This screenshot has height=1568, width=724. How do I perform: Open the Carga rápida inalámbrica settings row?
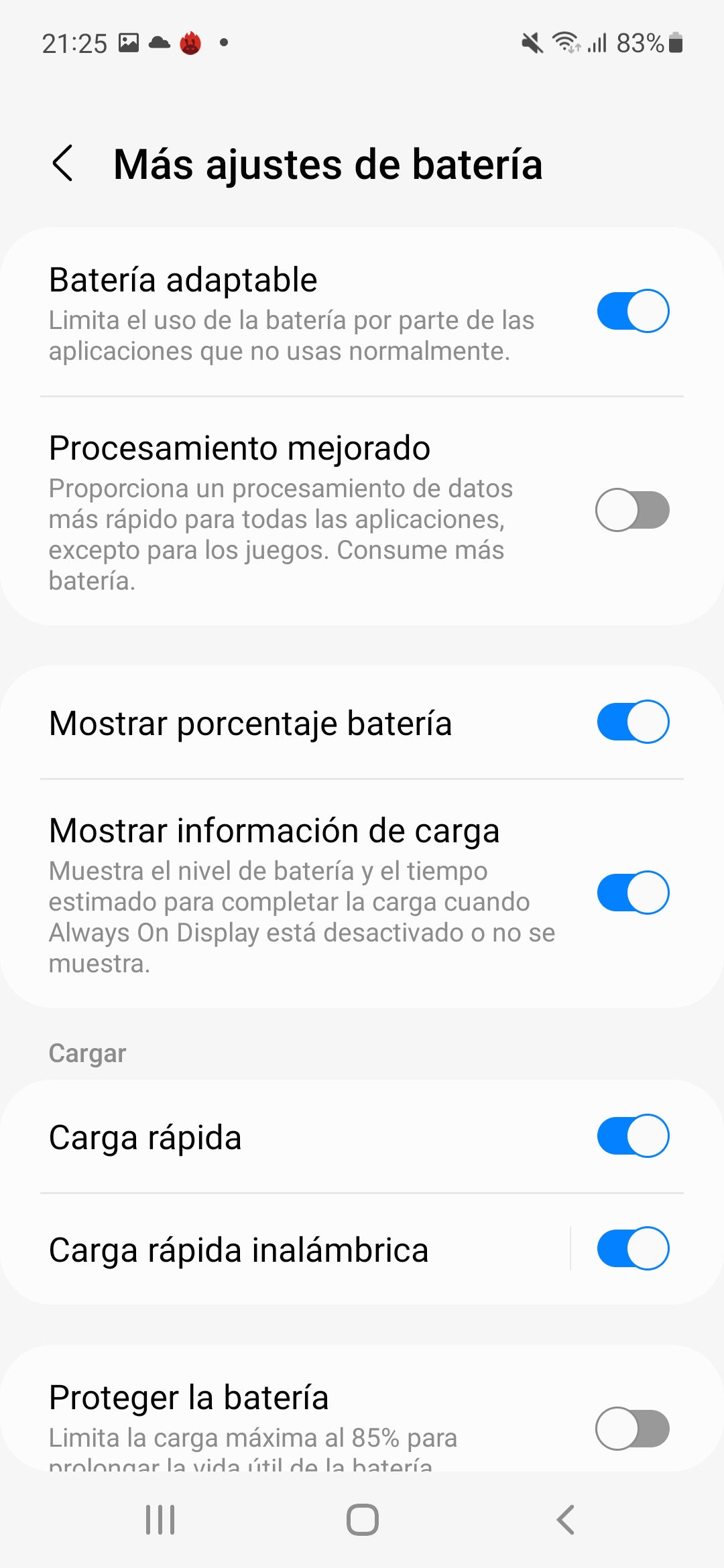tap(285, 1249)
